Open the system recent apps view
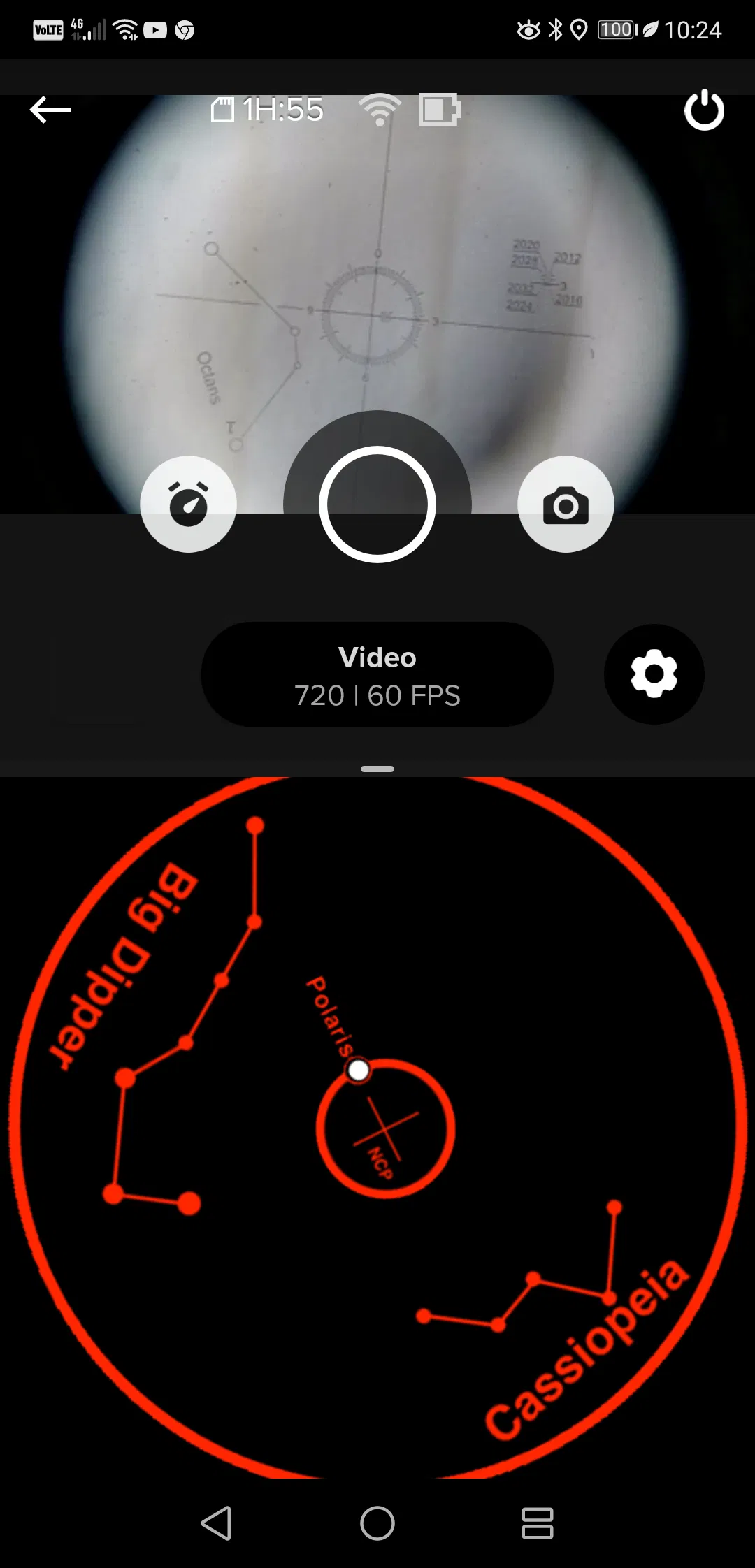Viewport: 755px width, 1568px height. coord(537,1523)
